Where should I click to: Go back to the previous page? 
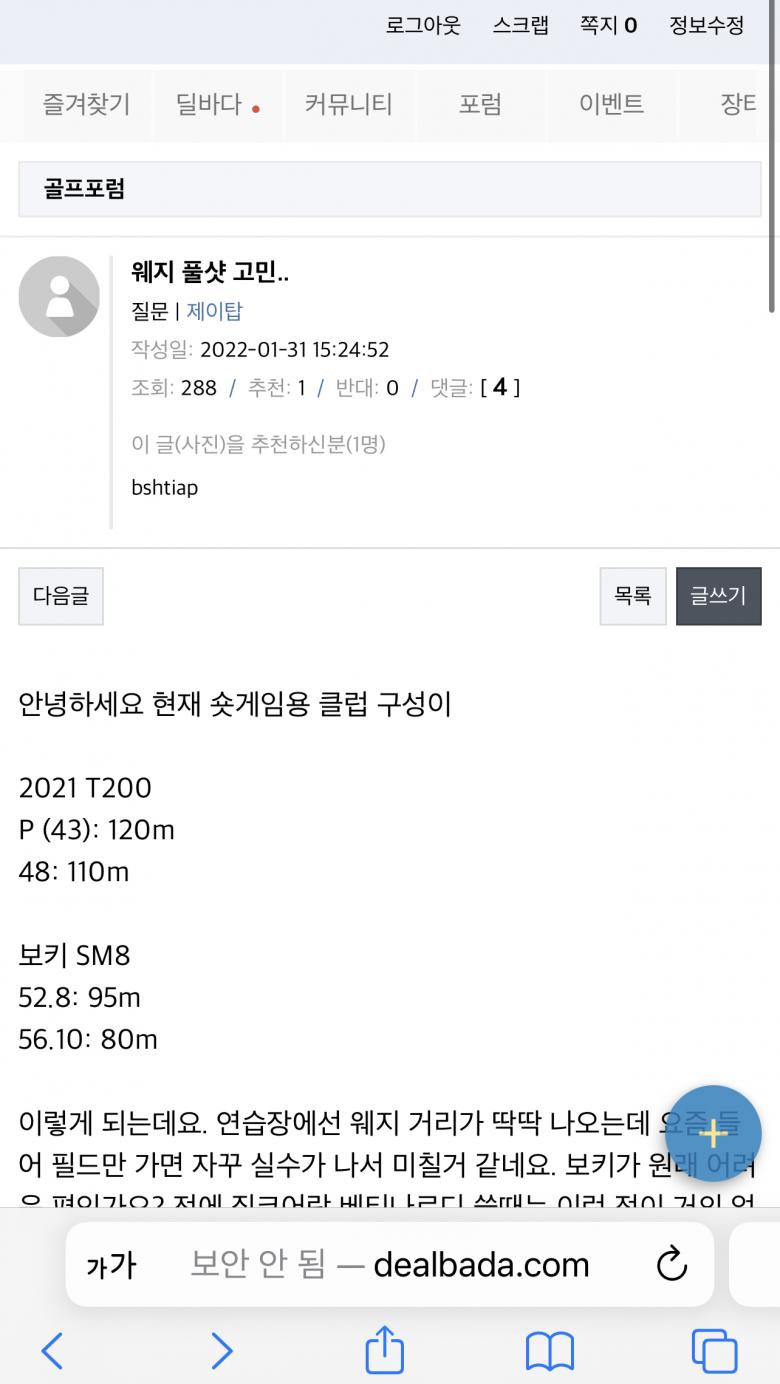tap(52, 1352)
